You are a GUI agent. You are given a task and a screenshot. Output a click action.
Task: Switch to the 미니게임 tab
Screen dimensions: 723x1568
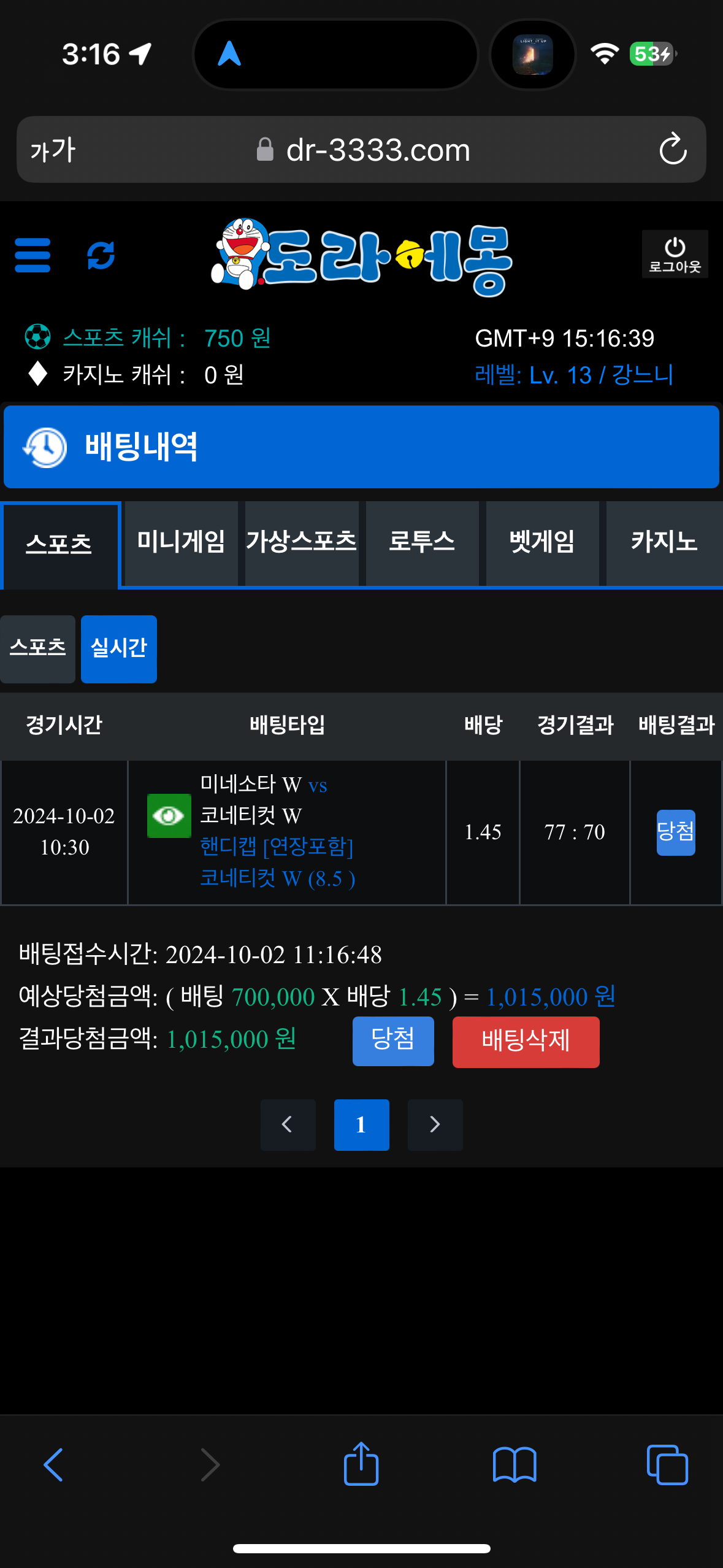coord(181,542)
